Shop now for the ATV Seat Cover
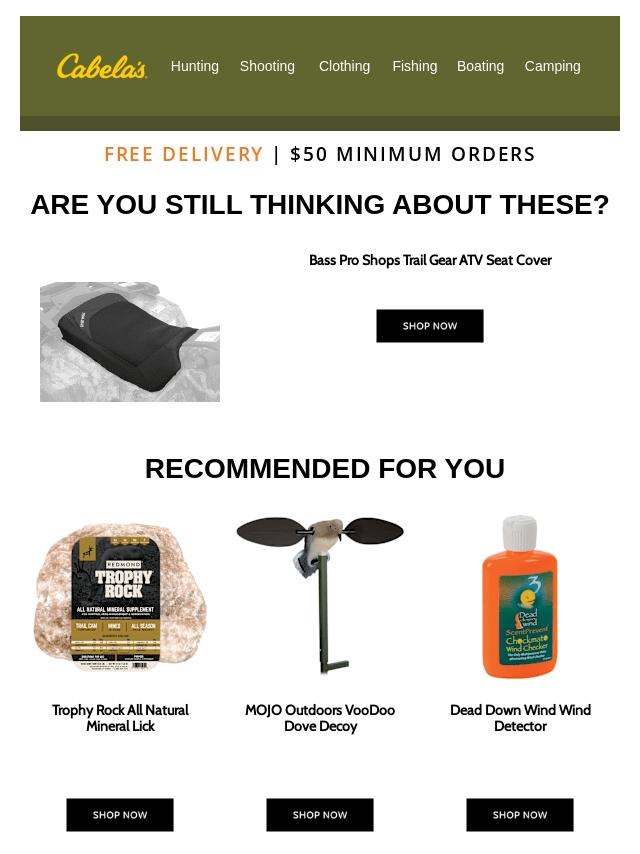This screenshot has height=854, width=640. pyautogui.click(x=430, y=326)
